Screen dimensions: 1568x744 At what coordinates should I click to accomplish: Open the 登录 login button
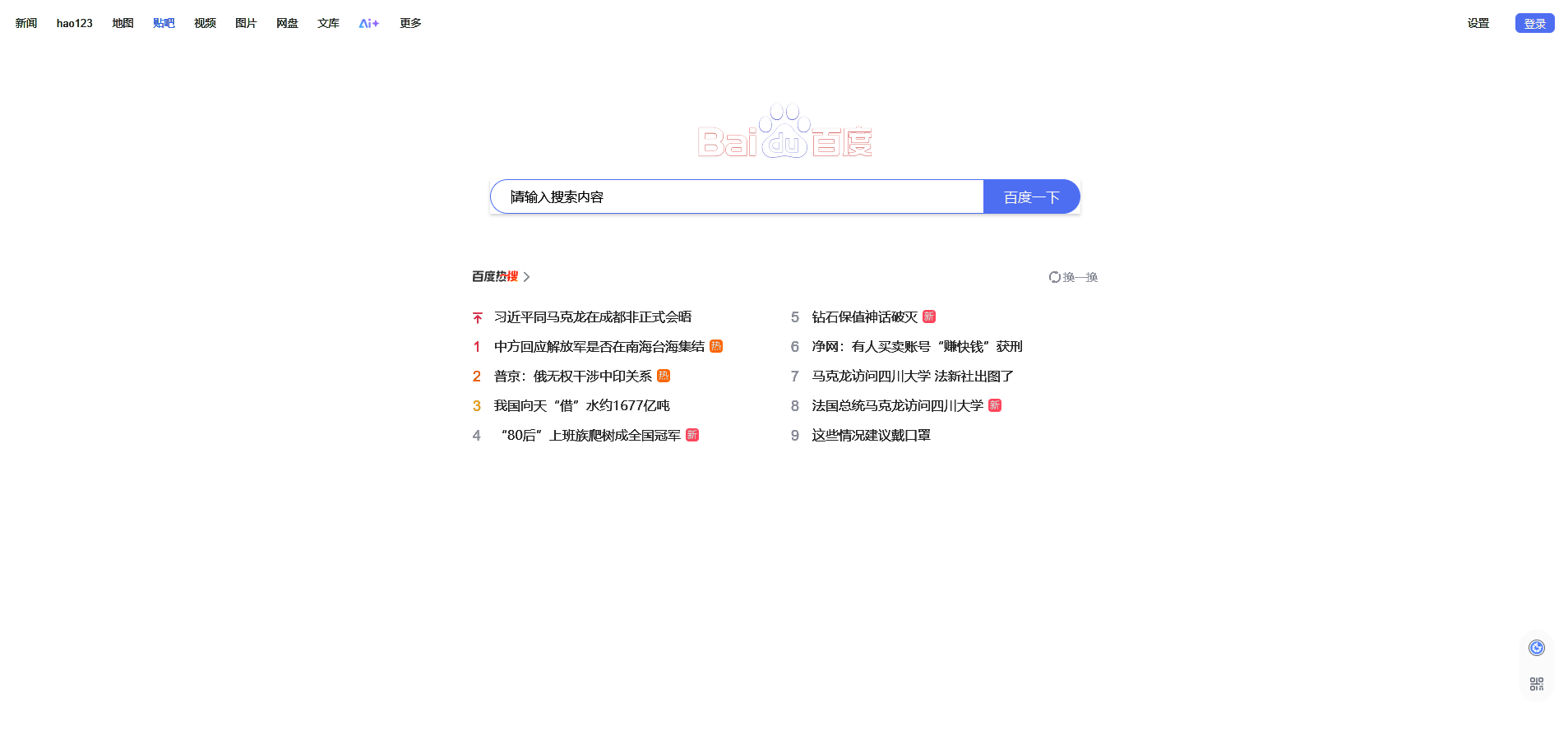coord(1534,23)
